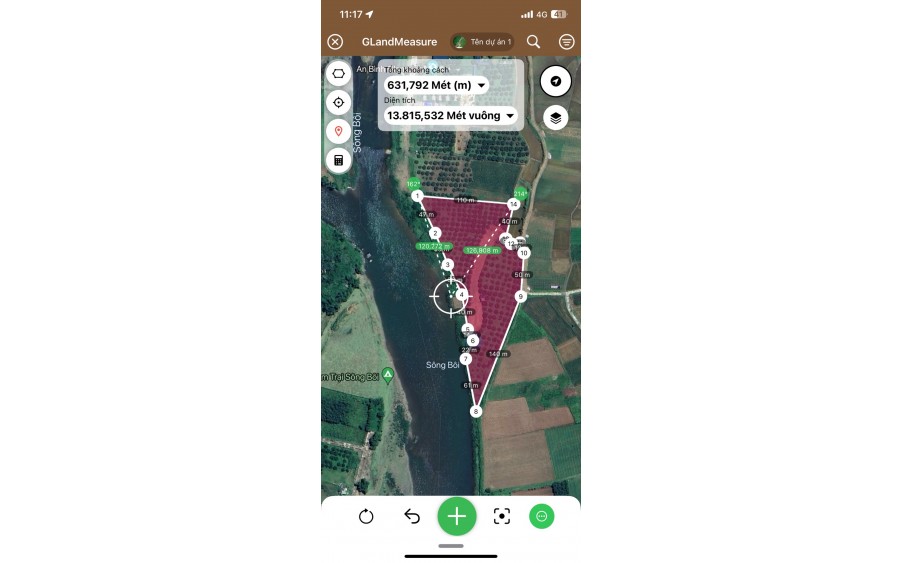This screenshot has width=903, height=563.
Task: Tap the focus frame icon
Action: 502,516
